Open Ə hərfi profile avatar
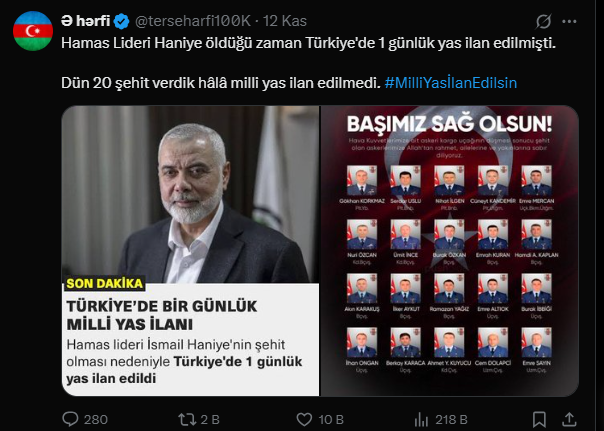This screenshot has width=604, height=431. tap(33, 33)
